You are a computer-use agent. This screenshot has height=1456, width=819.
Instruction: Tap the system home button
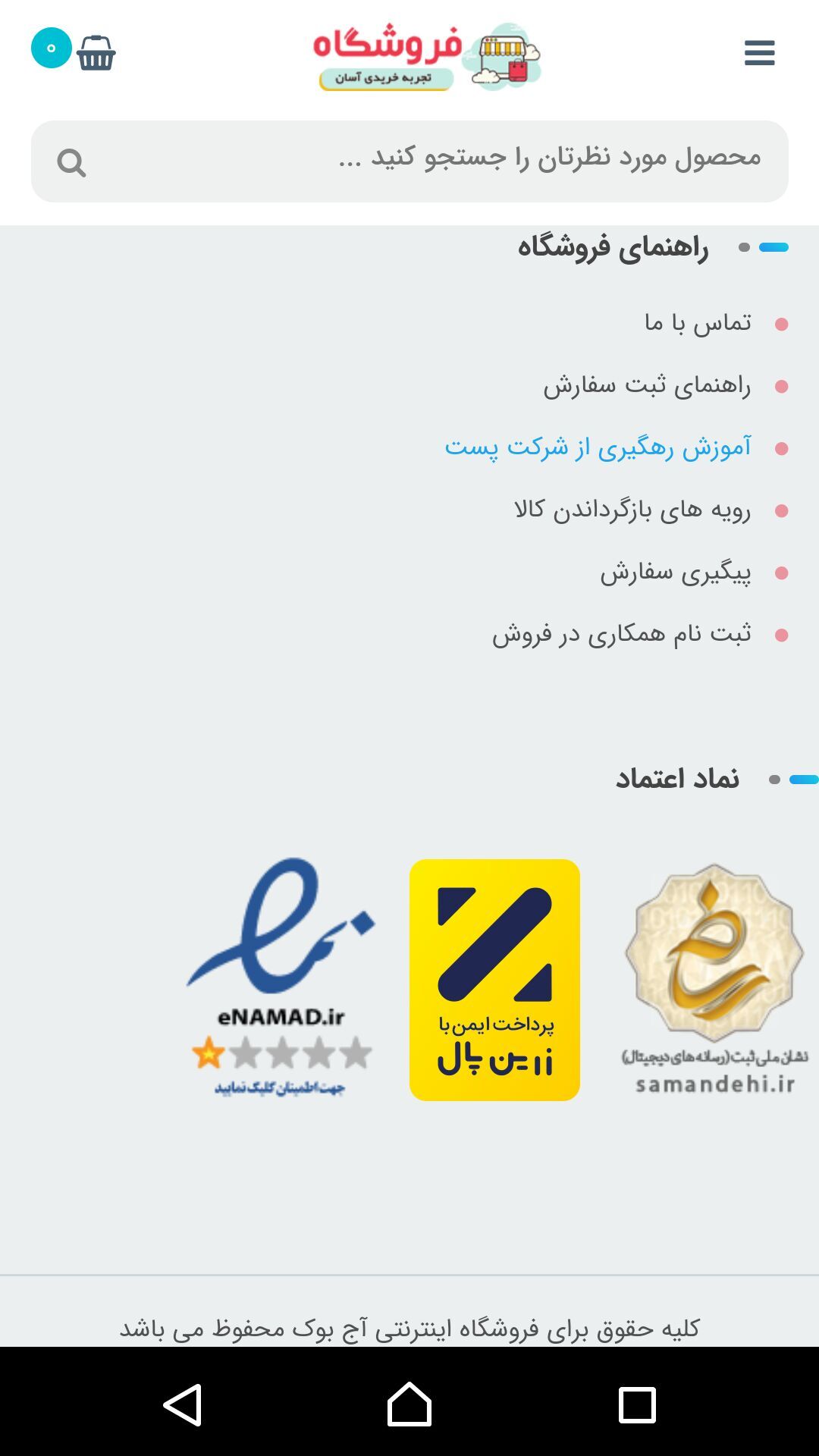pos(409,1404)
